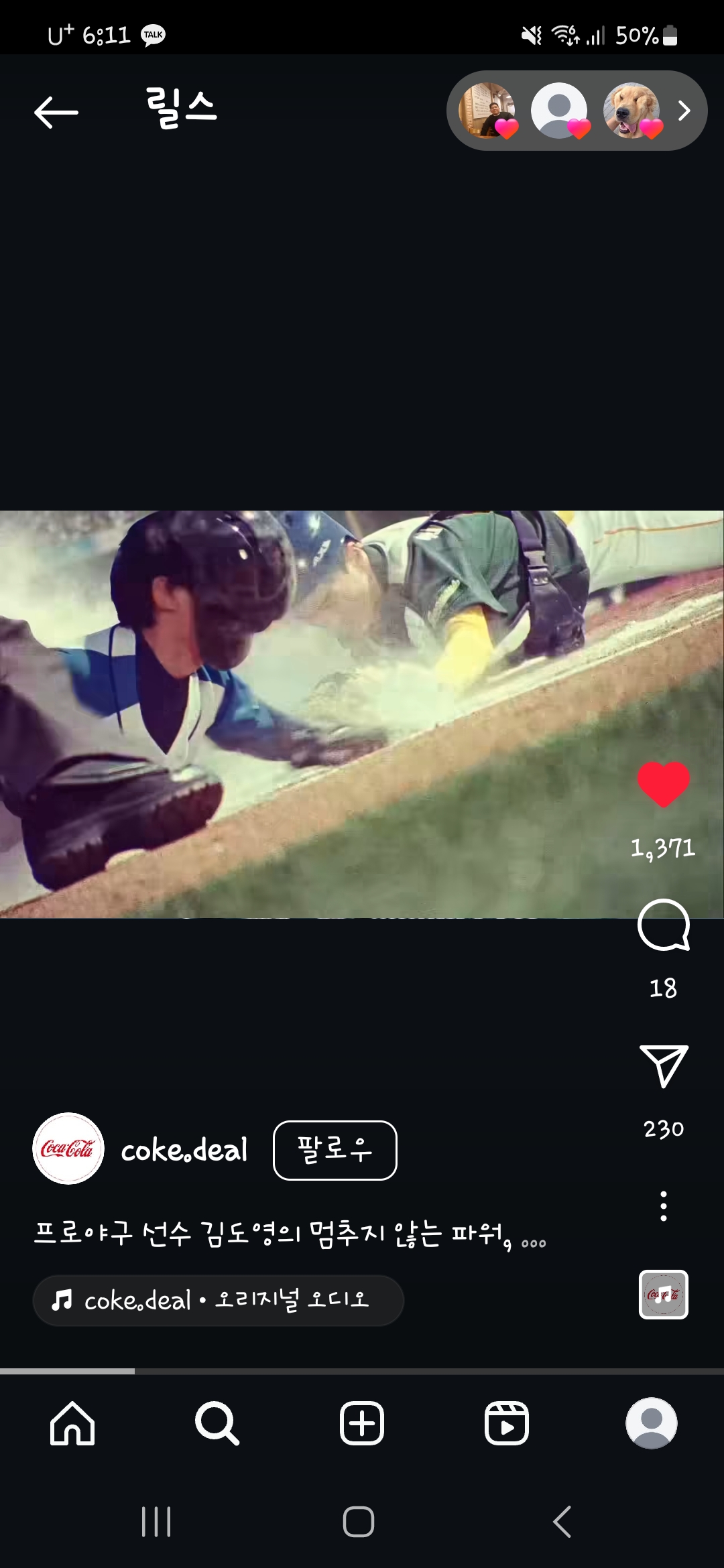
Task: Open the friends' liked reels pill
Action: coord(577,111)
